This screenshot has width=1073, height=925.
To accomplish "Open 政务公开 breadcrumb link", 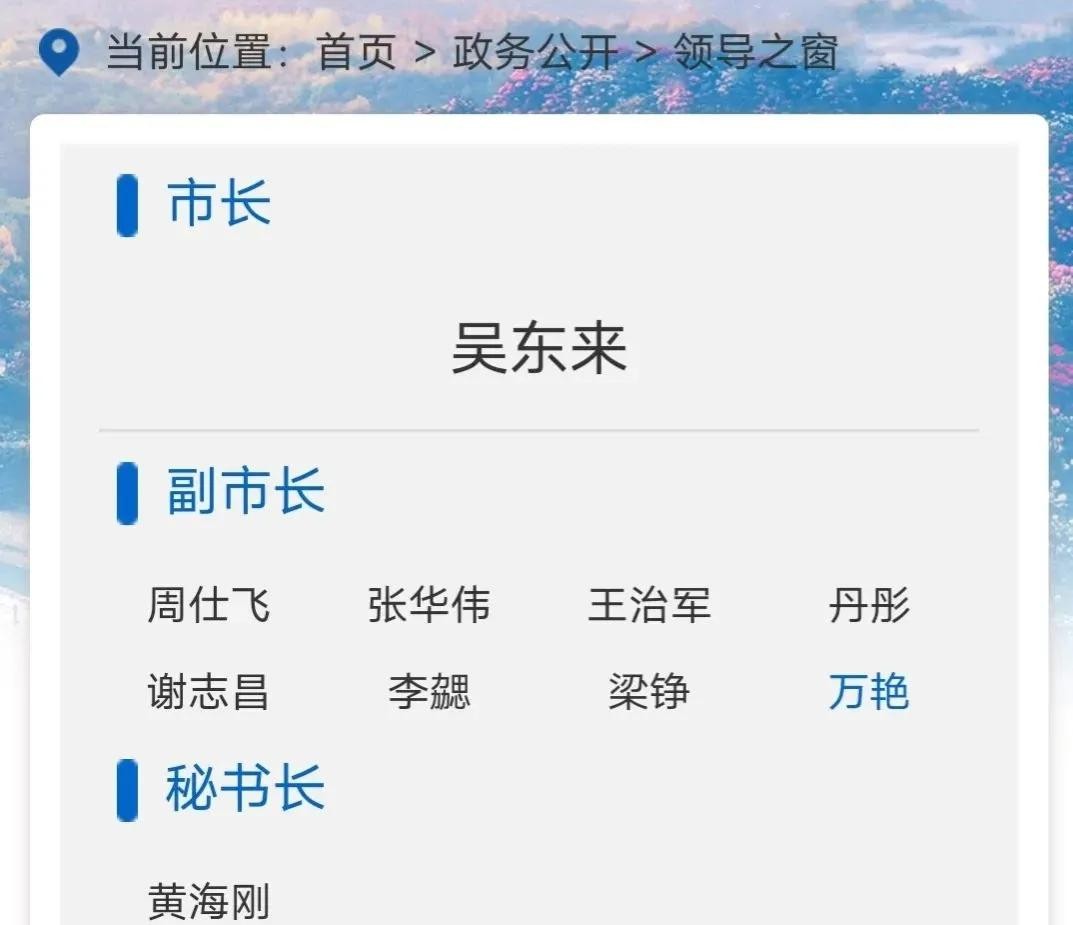I will point(534,53).
